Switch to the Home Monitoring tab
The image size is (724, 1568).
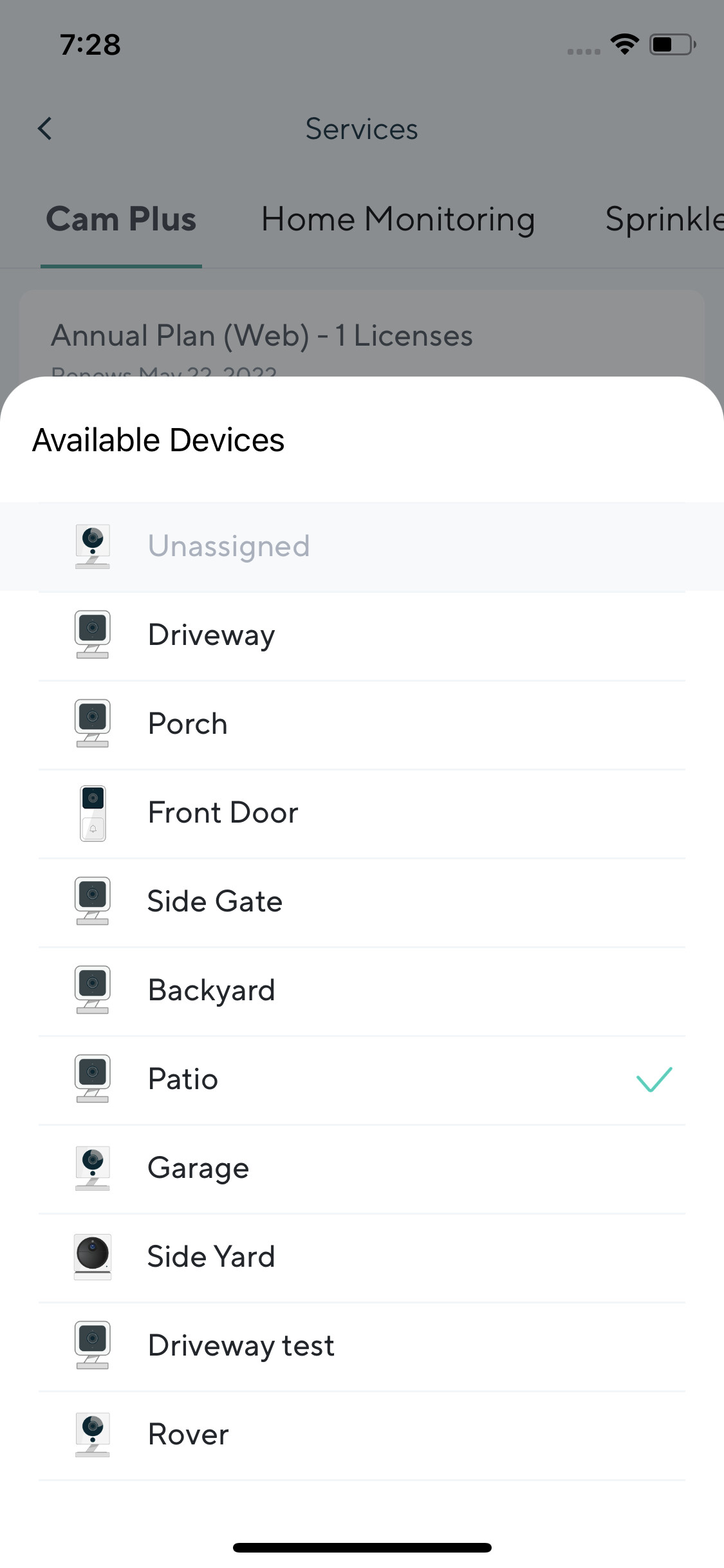click(x=398, y=219)
